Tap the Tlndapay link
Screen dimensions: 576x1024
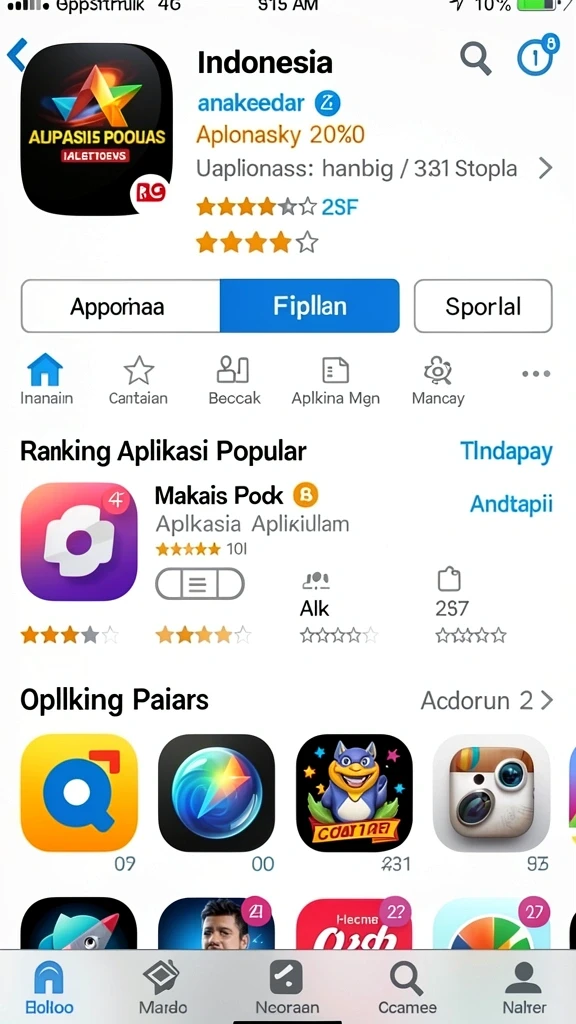click(506, 451)
